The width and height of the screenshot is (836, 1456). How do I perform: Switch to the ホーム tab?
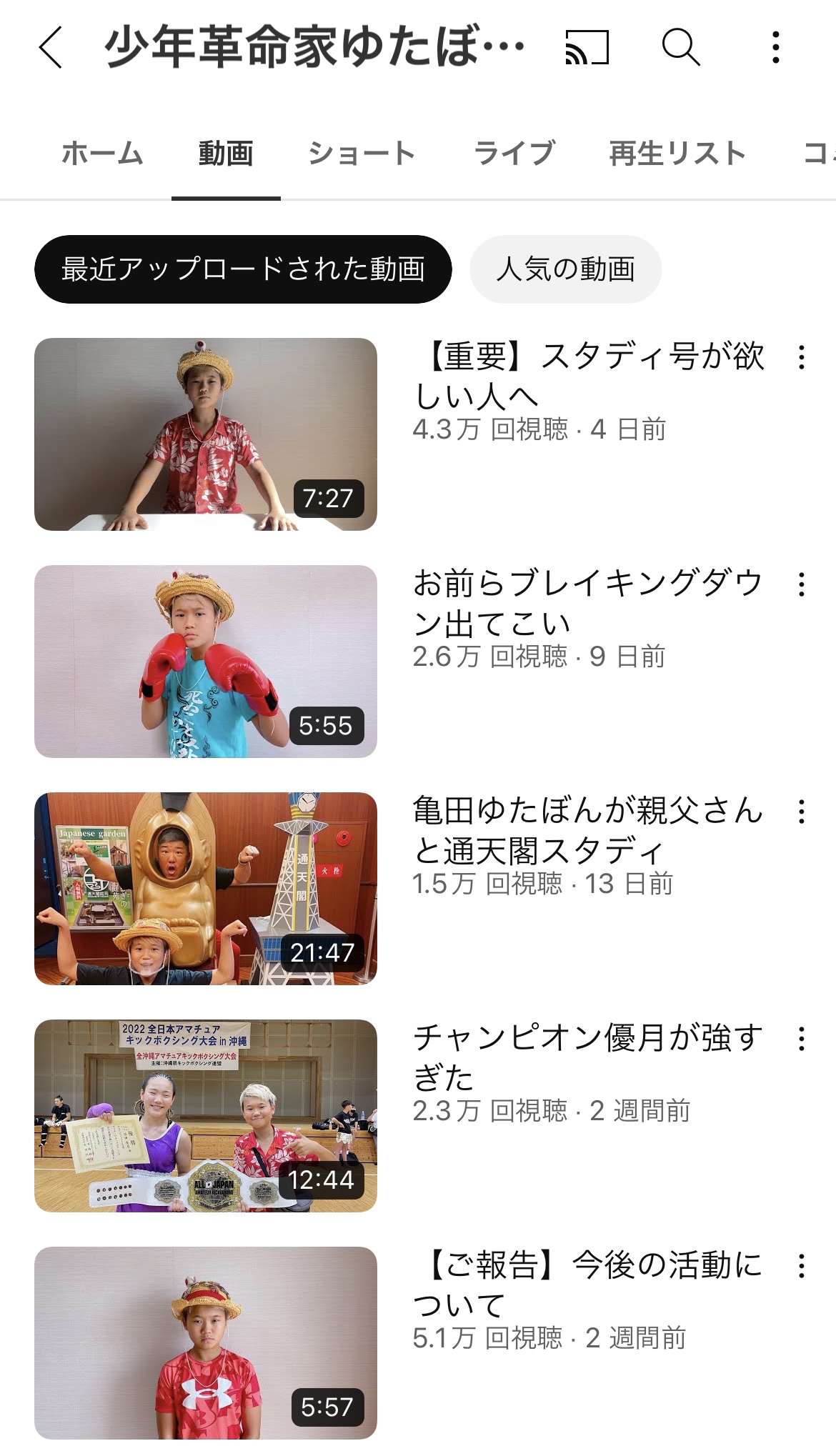pos(102,154)
